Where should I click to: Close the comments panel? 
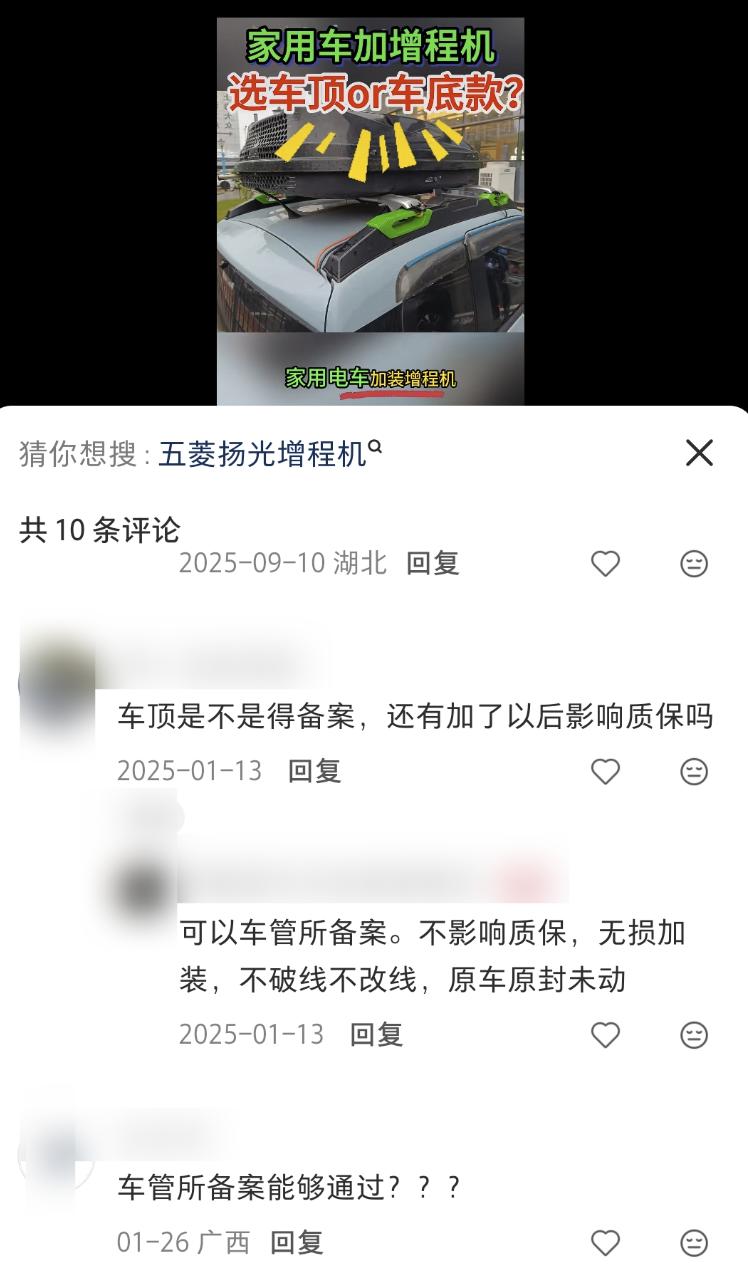click(x=699, y=453)
